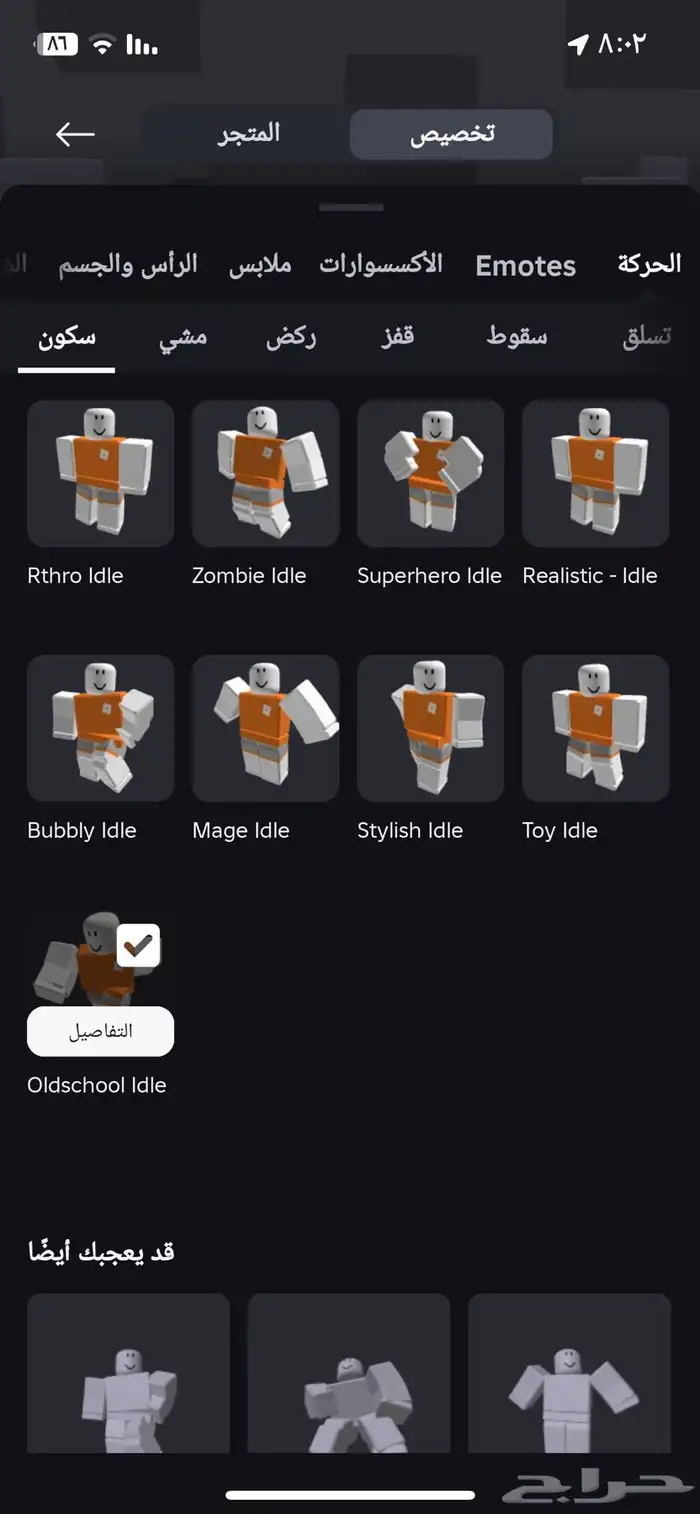Switch to the سقوط animation tab
Viewport: 700px width, 1514px height.
tap(517, 337)
